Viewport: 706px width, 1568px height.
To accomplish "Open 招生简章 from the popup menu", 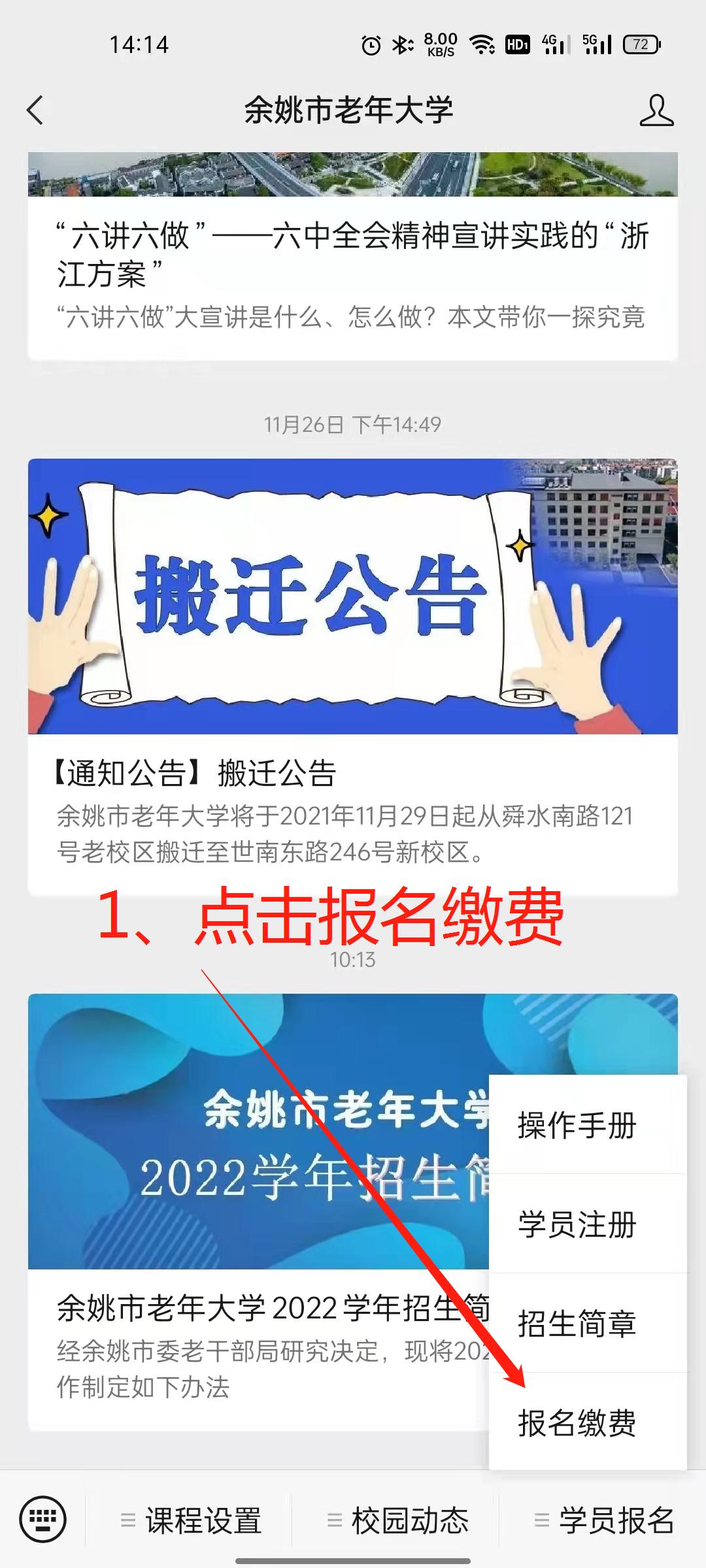I will click(x=588, y=1323).
